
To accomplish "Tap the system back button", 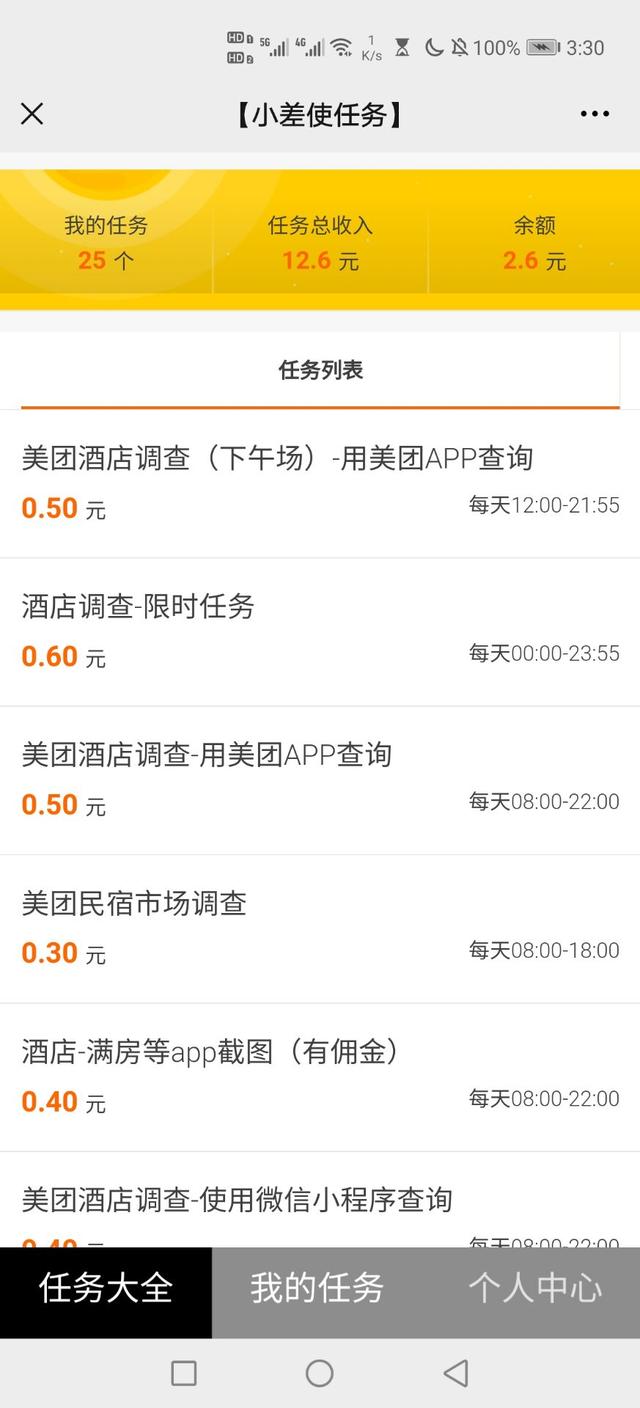I will (456, 1373).
